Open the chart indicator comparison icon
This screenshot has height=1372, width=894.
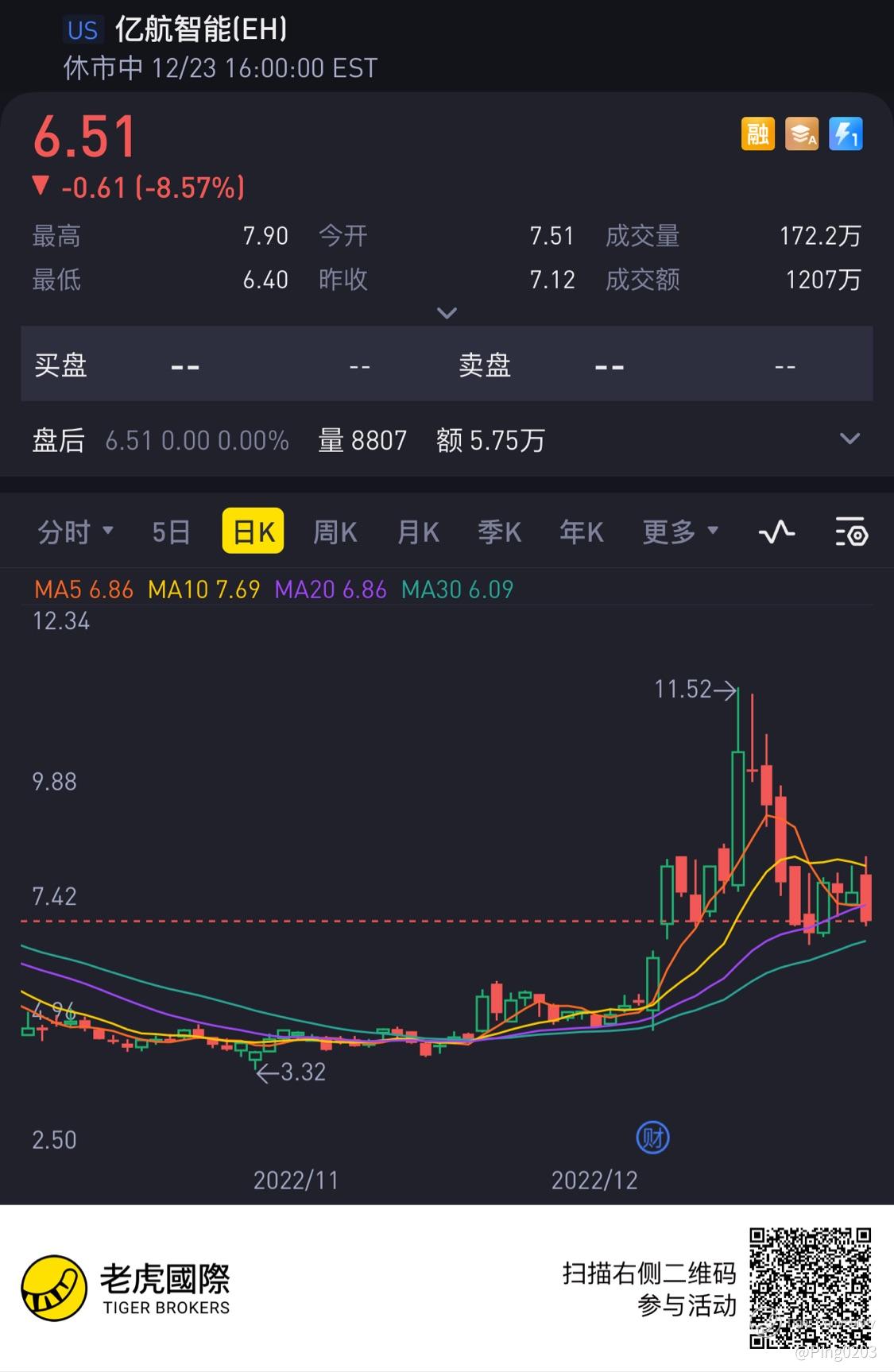[776, 531]
